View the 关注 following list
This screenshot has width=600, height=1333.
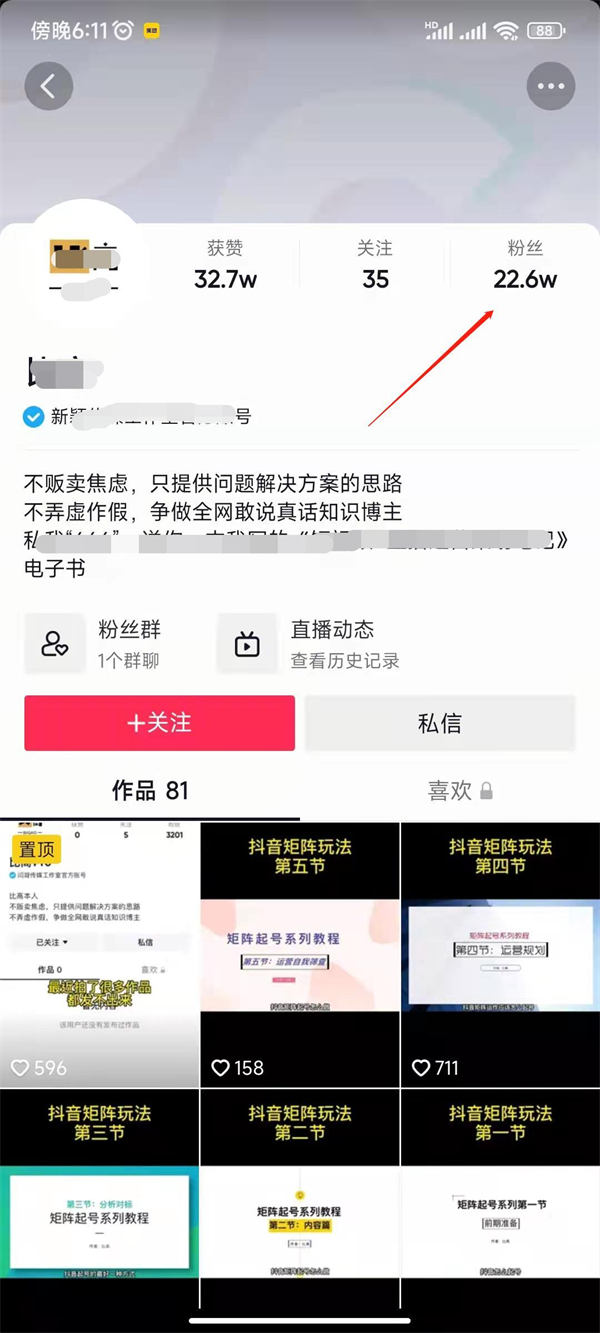(x=375, y=265)
